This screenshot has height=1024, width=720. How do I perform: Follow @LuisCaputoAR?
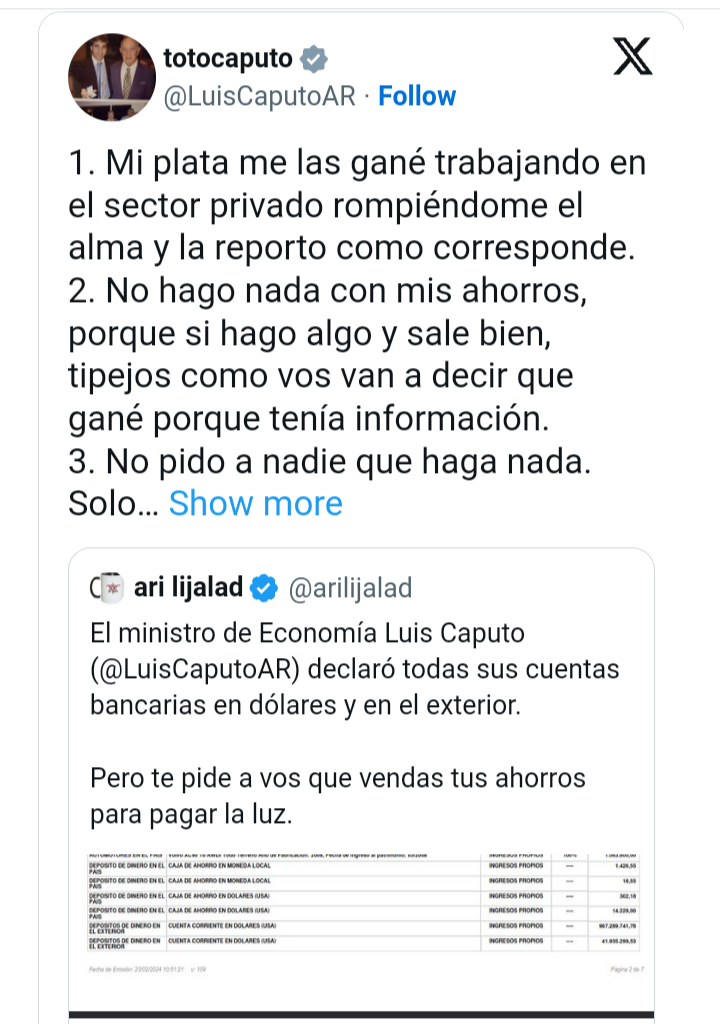click(417, 96)
